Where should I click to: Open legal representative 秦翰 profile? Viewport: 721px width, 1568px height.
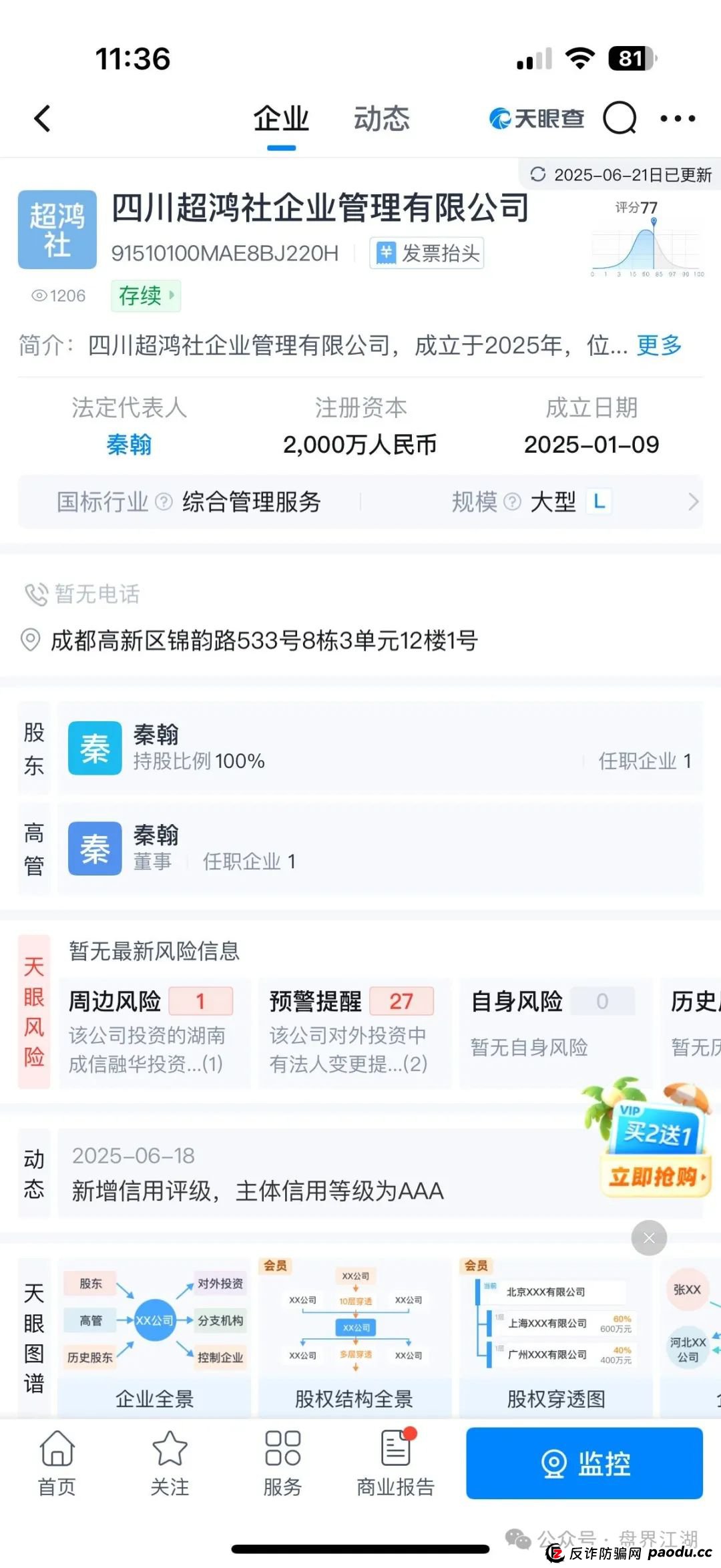pos(131,445)
